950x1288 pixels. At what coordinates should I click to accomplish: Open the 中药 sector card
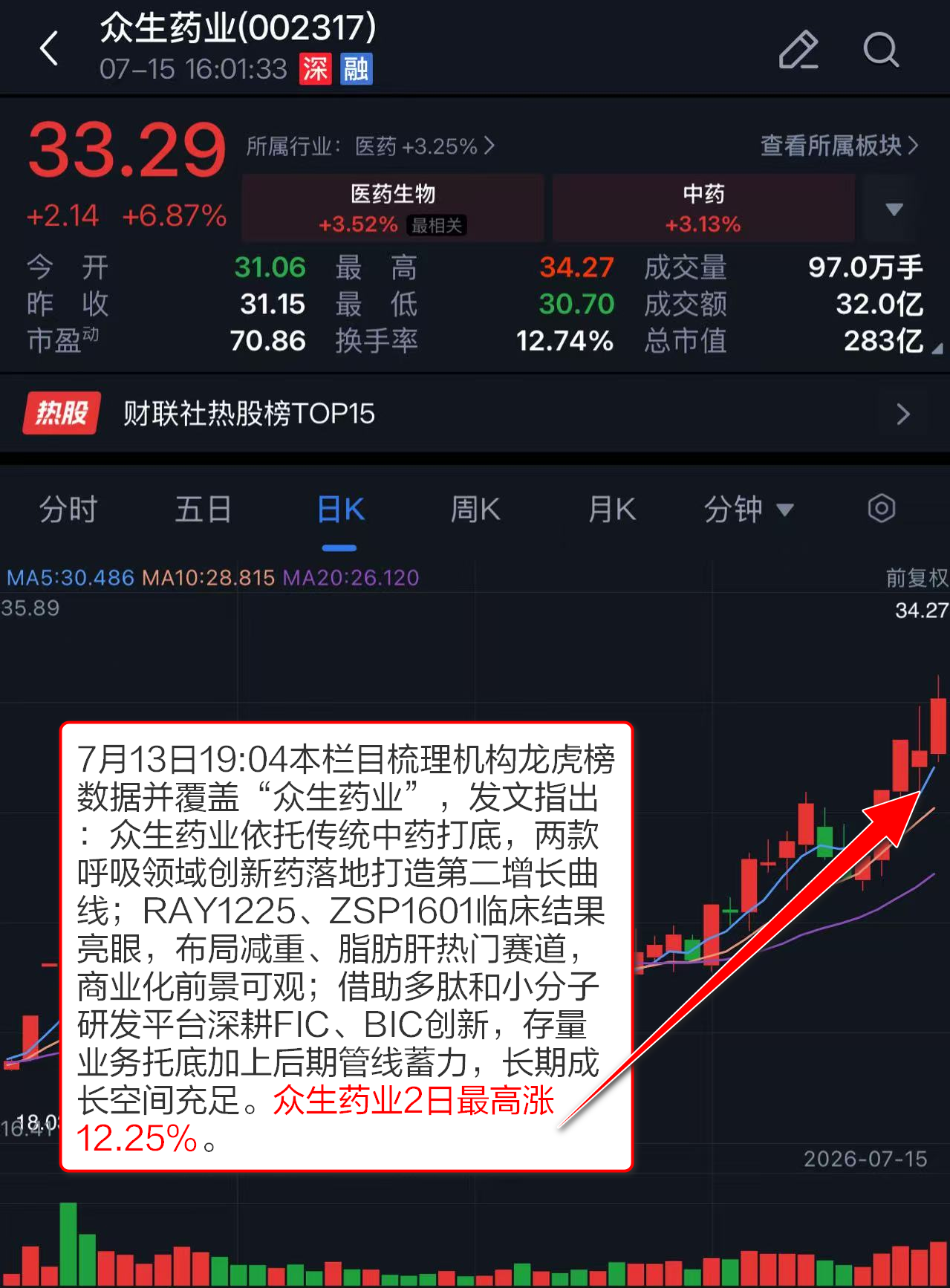[703, 208]
